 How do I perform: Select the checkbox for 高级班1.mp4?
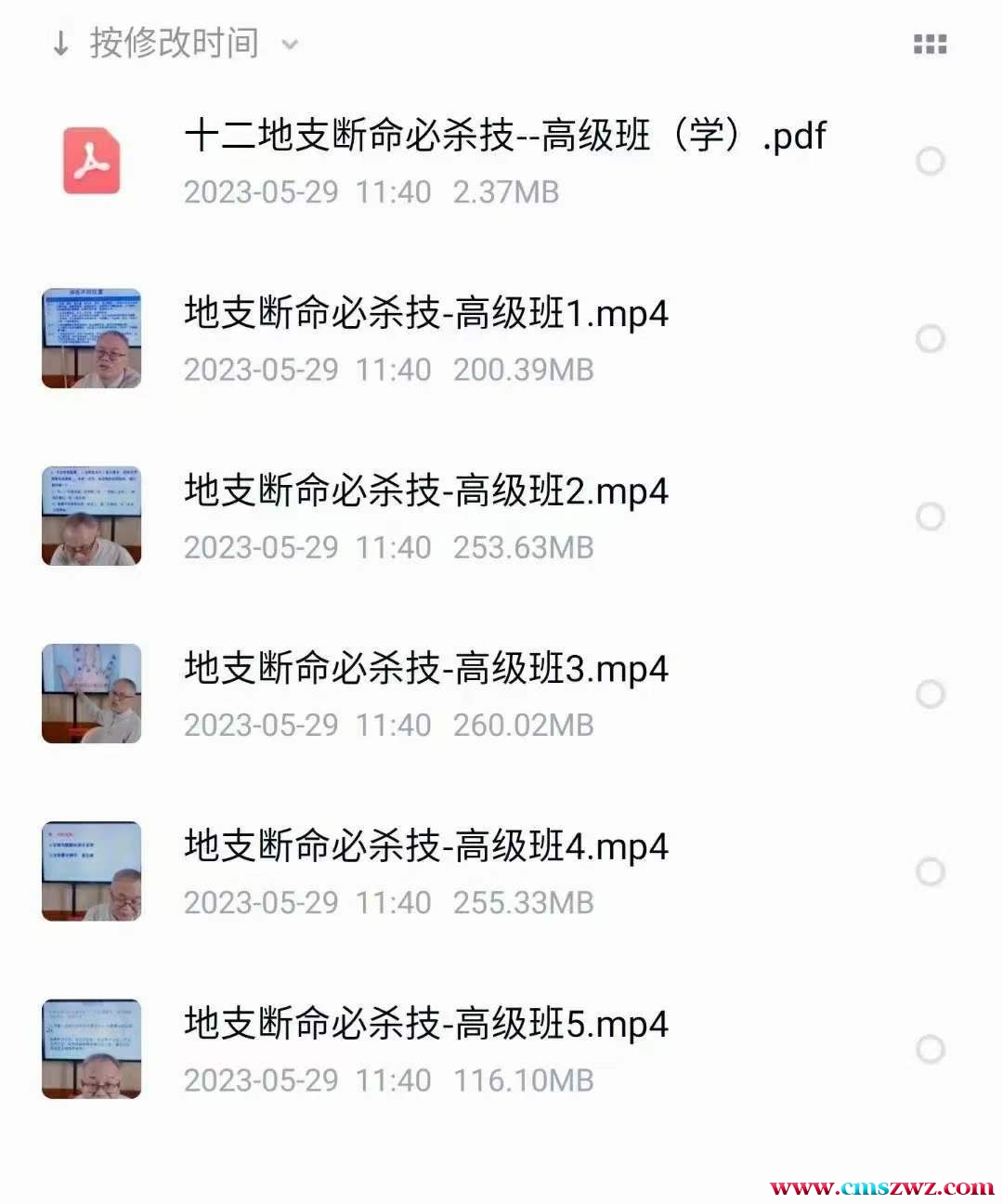930,339
